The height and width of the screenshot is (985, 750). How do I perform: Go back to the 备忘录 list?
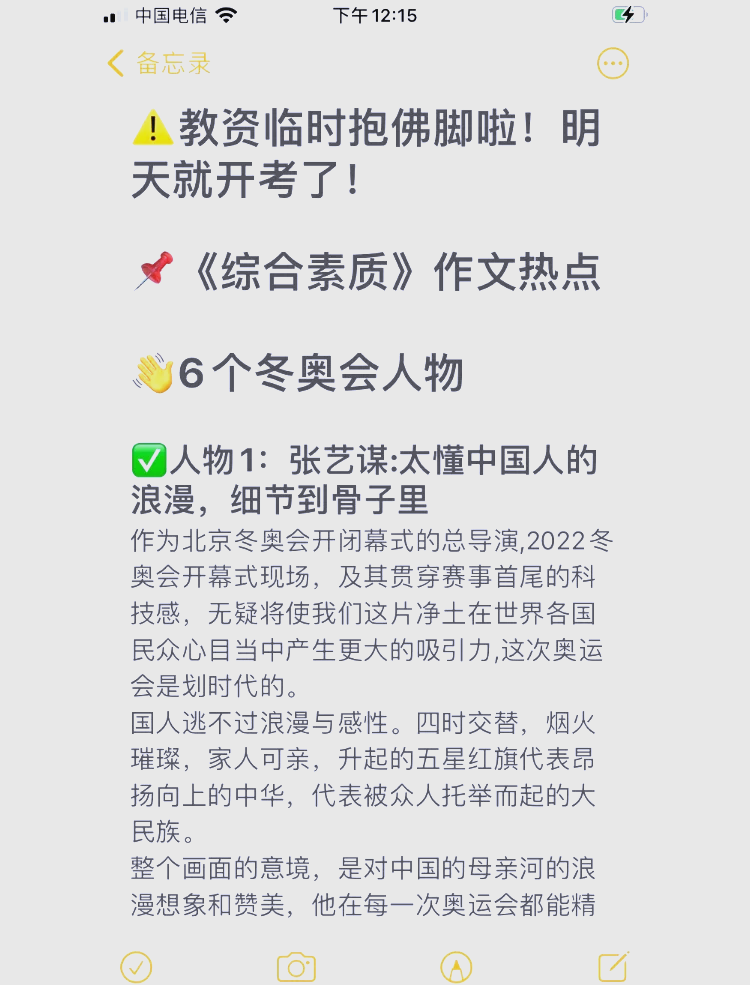[x=160, y=64]
